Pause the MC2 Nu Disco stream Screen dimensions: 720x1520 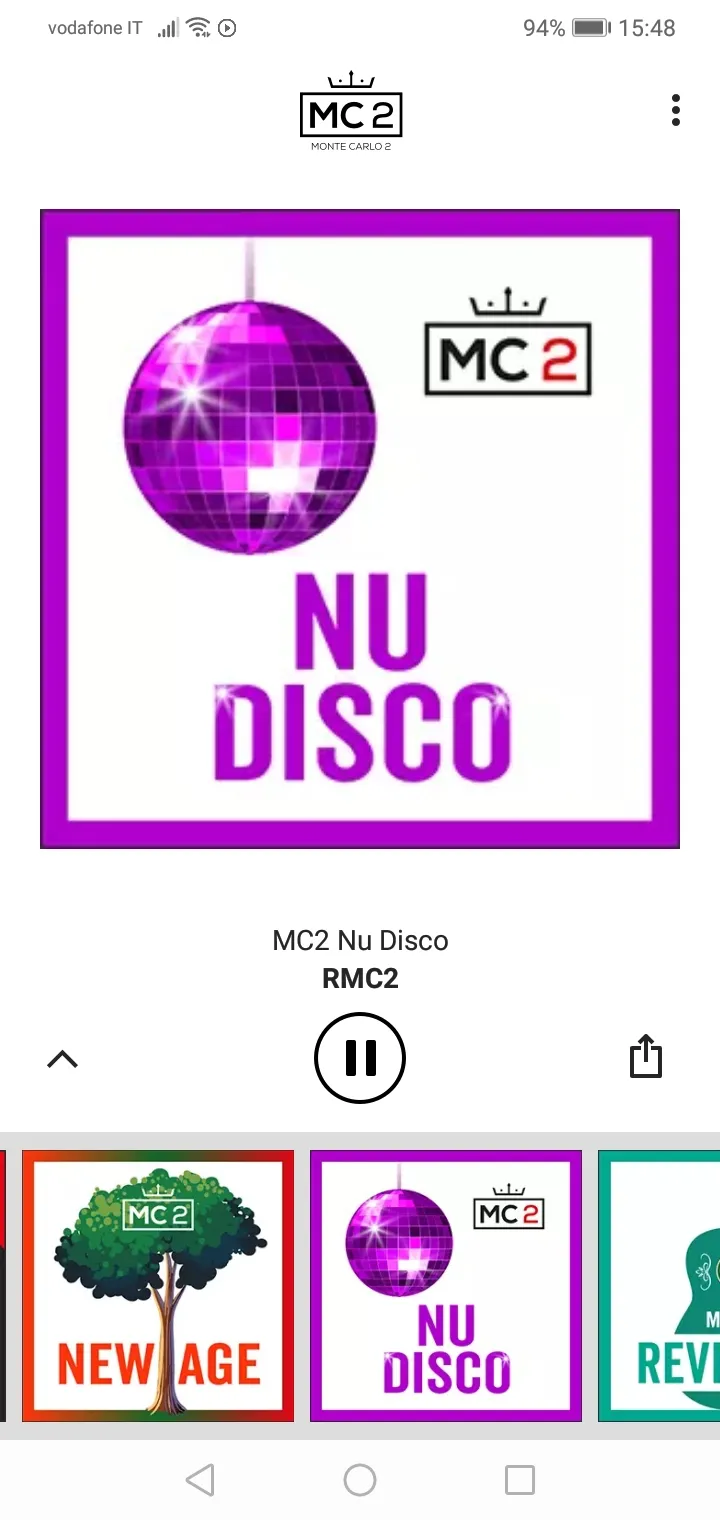360,1058
